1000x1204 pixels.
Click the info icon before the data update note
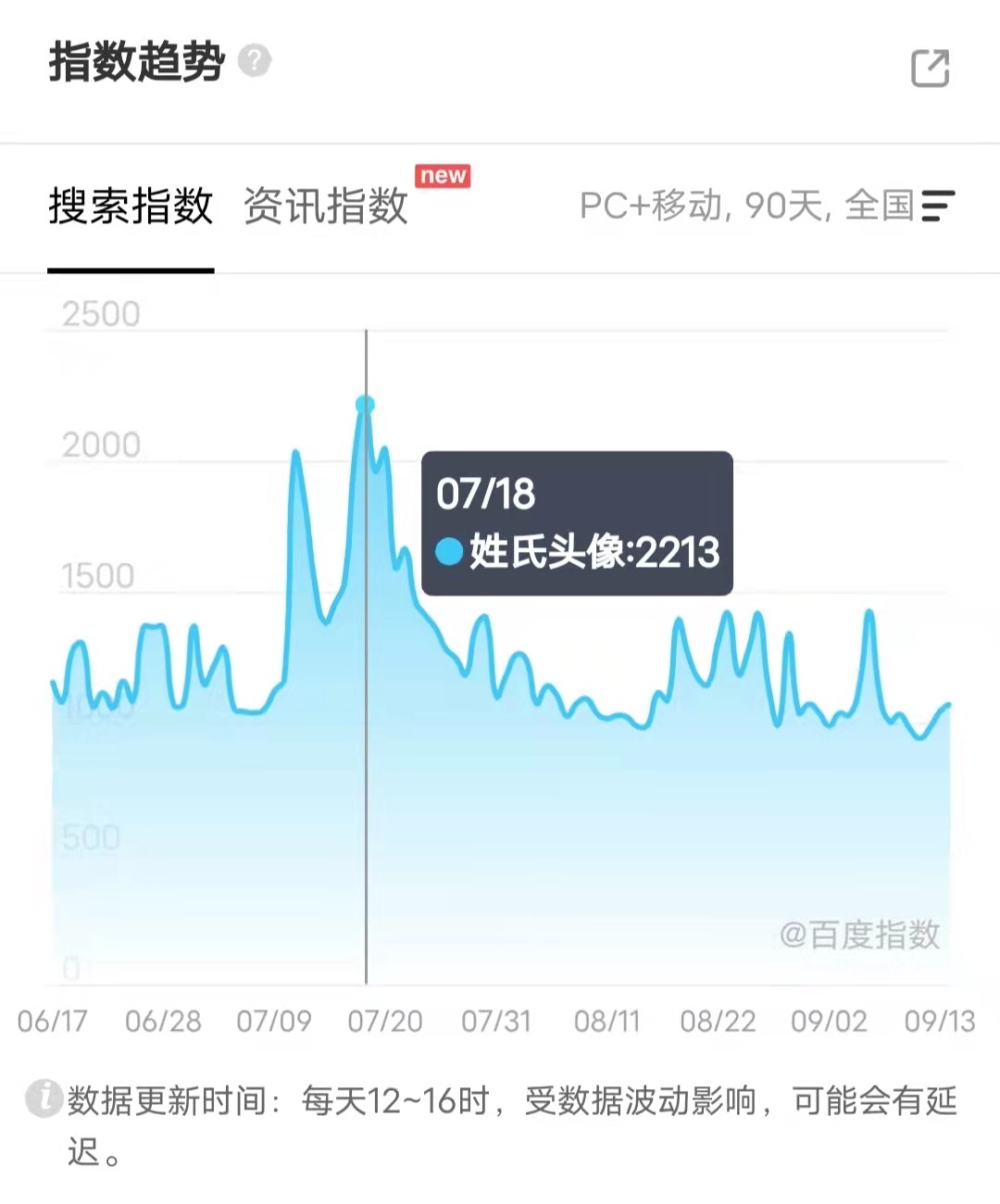point(44,1097)
